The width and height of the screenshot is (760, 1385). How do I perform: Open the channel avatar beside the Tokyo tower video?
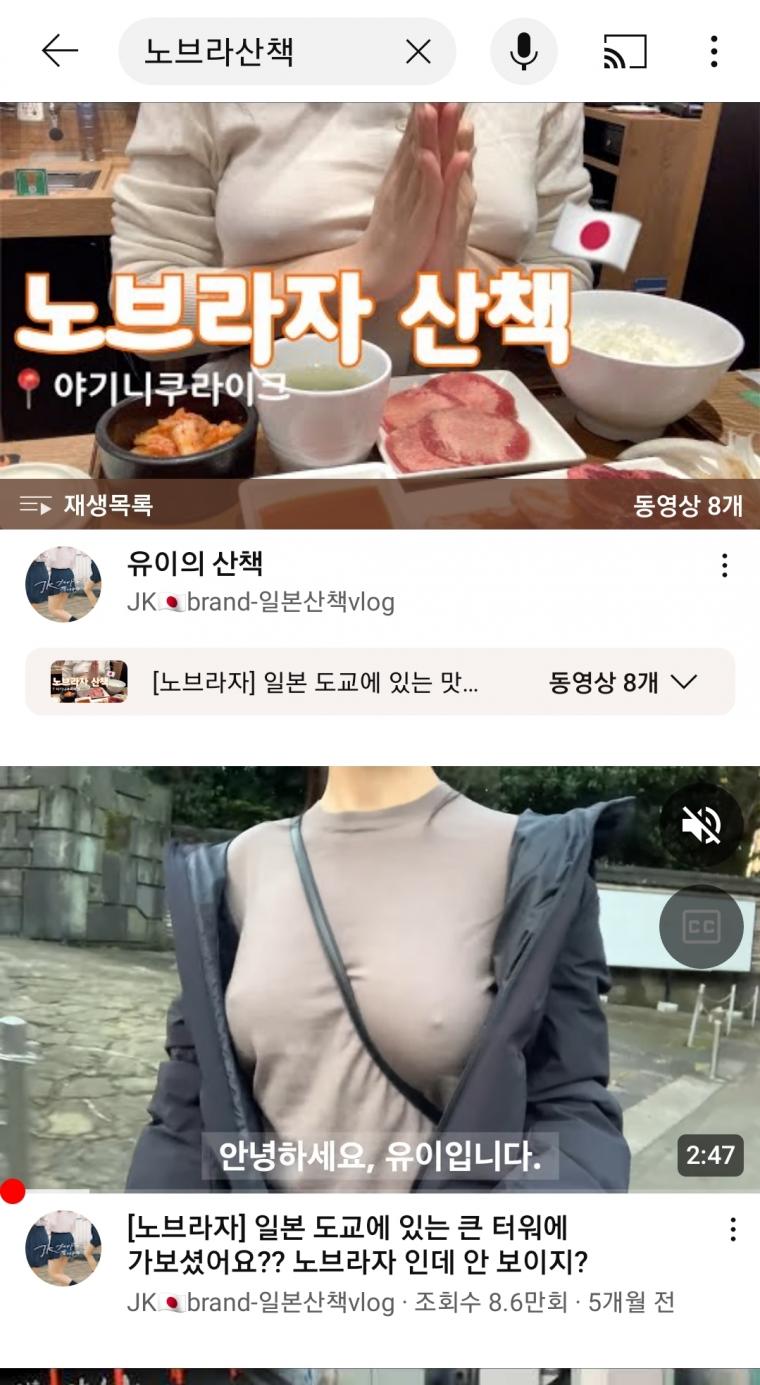[x=63, y=1248]
